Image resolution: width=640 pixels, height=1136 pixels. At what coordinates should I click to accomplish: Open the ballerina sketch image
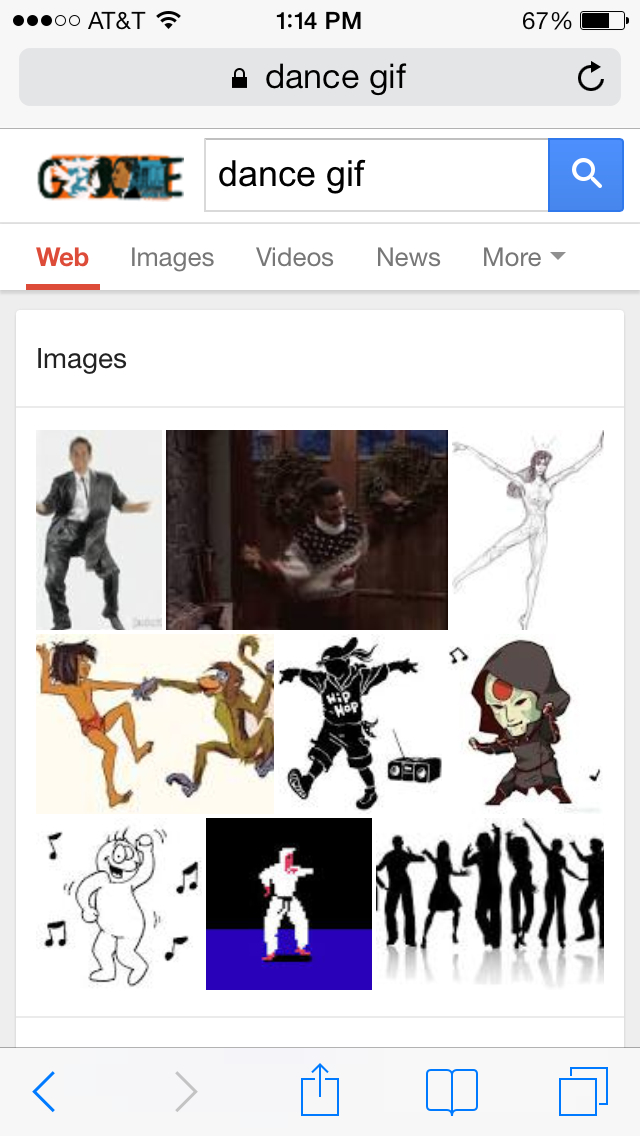[528, 530]
